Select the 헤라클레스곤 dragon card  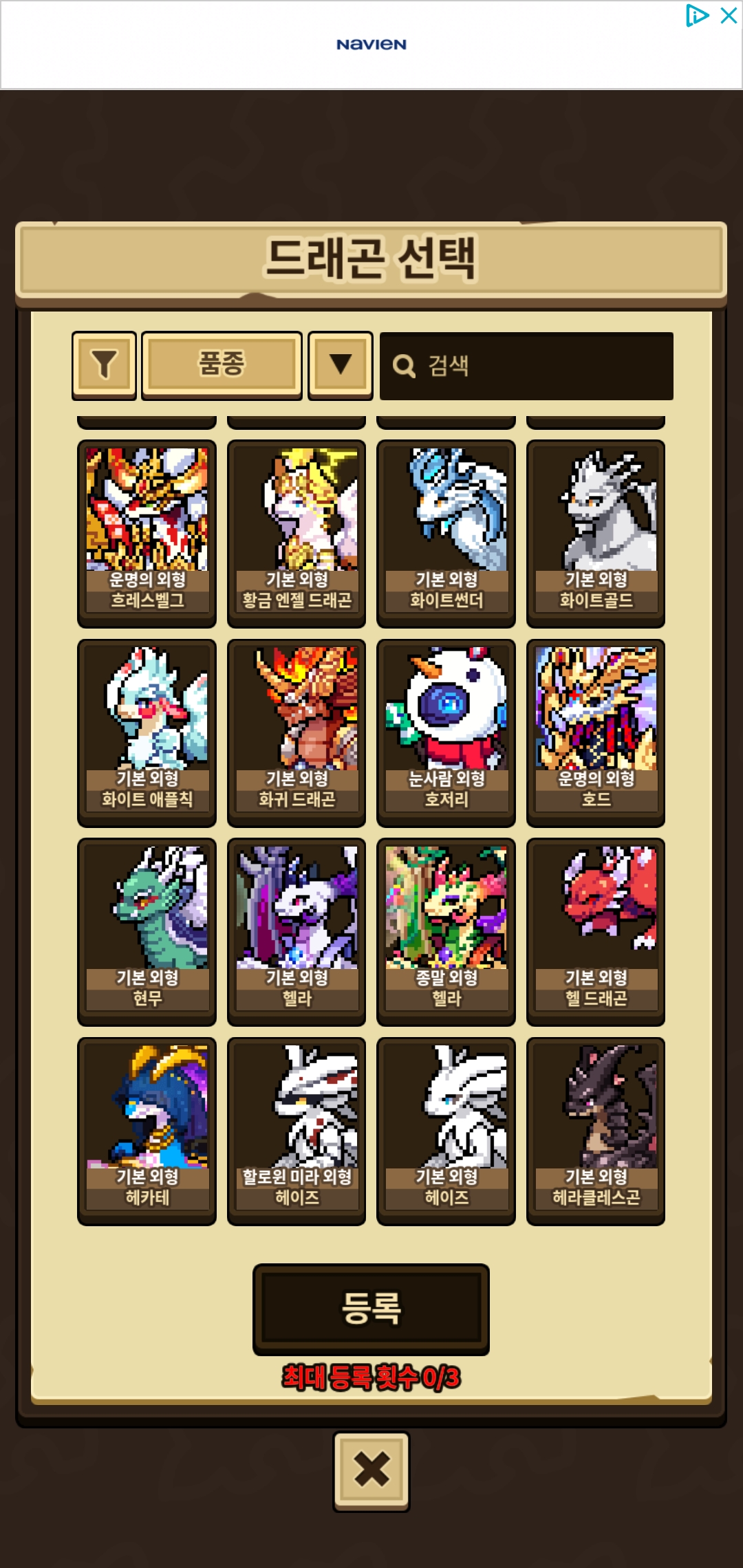click(x=596, y=1131)
